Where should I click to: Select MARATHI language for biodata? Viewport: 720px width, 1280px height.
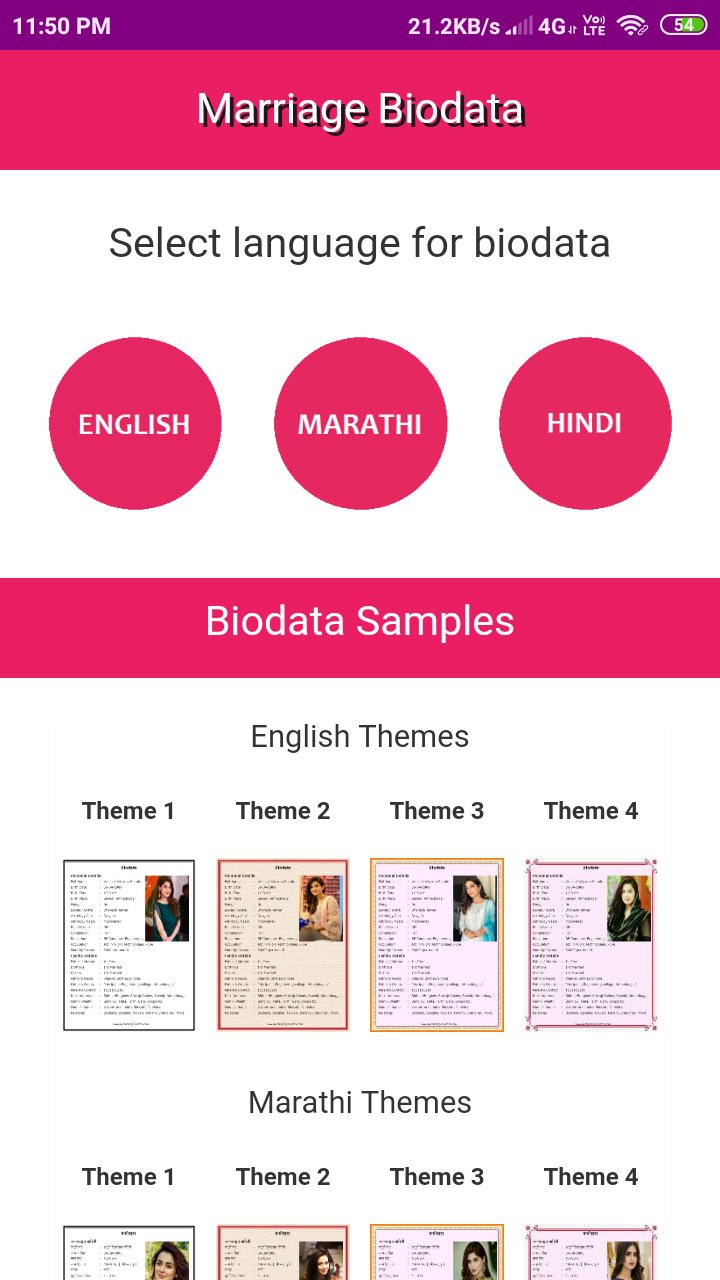click(x=360, y=423)
